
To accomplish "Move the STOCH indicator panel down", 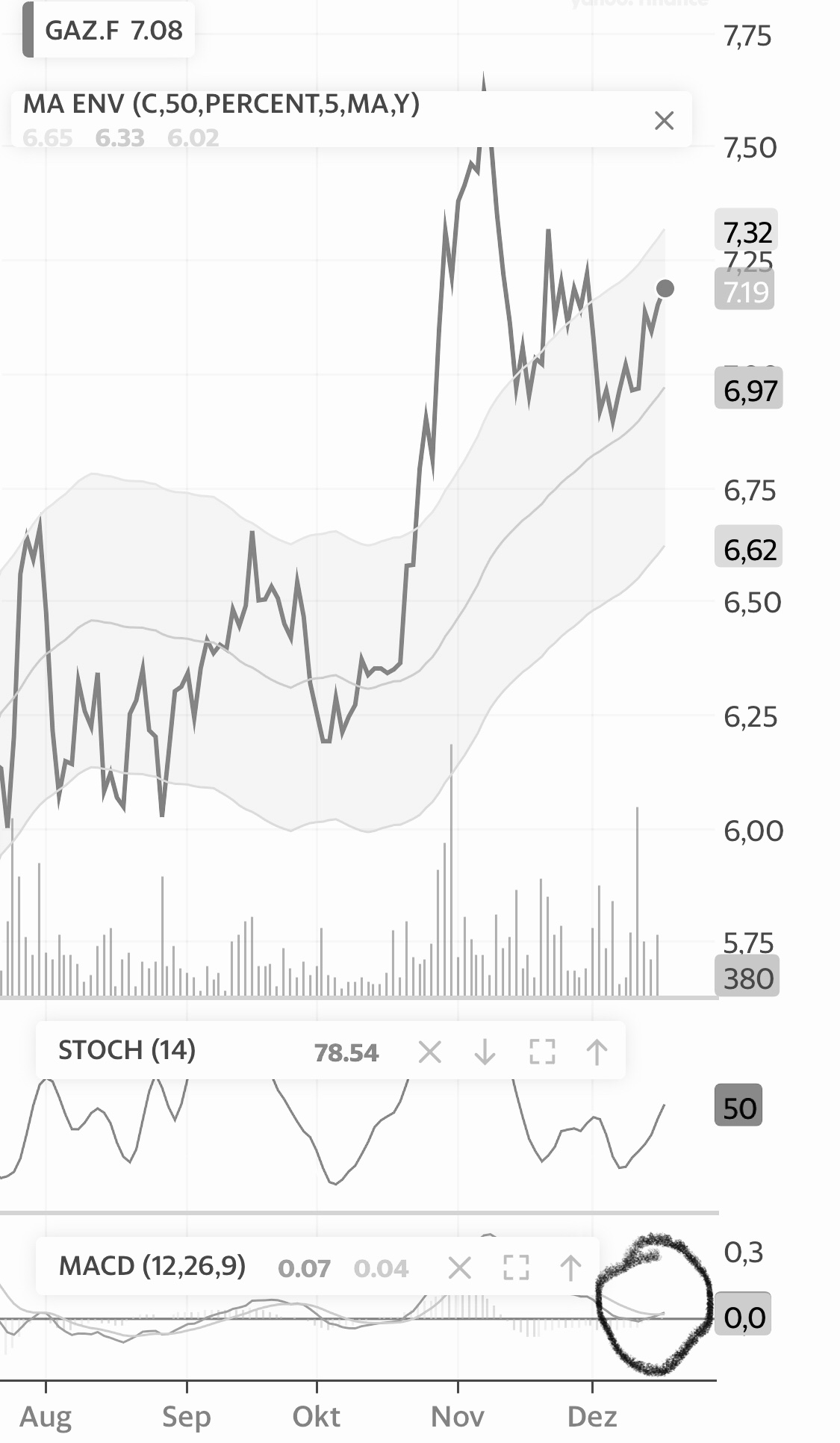I will [484, 1052].
